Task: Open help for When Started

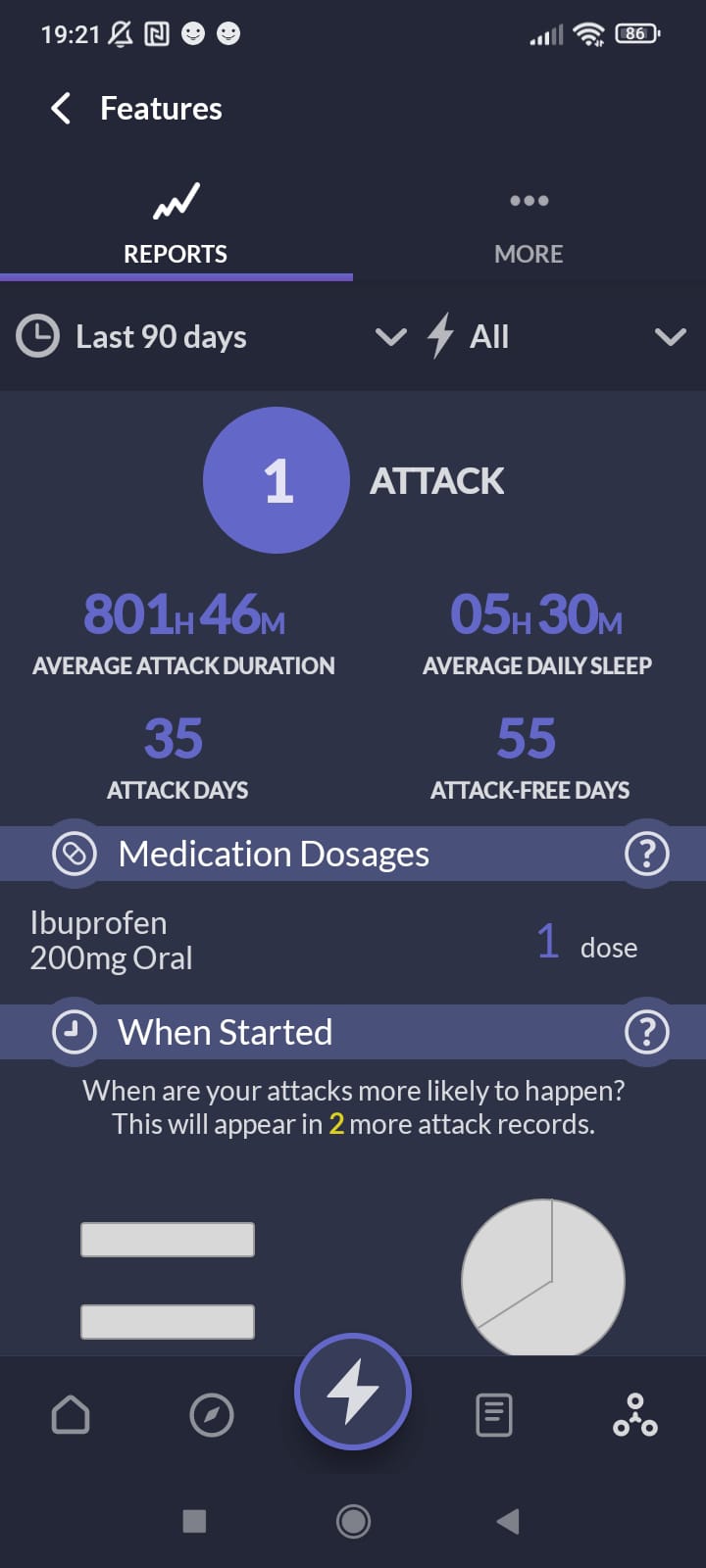Action: point(646,1032)
